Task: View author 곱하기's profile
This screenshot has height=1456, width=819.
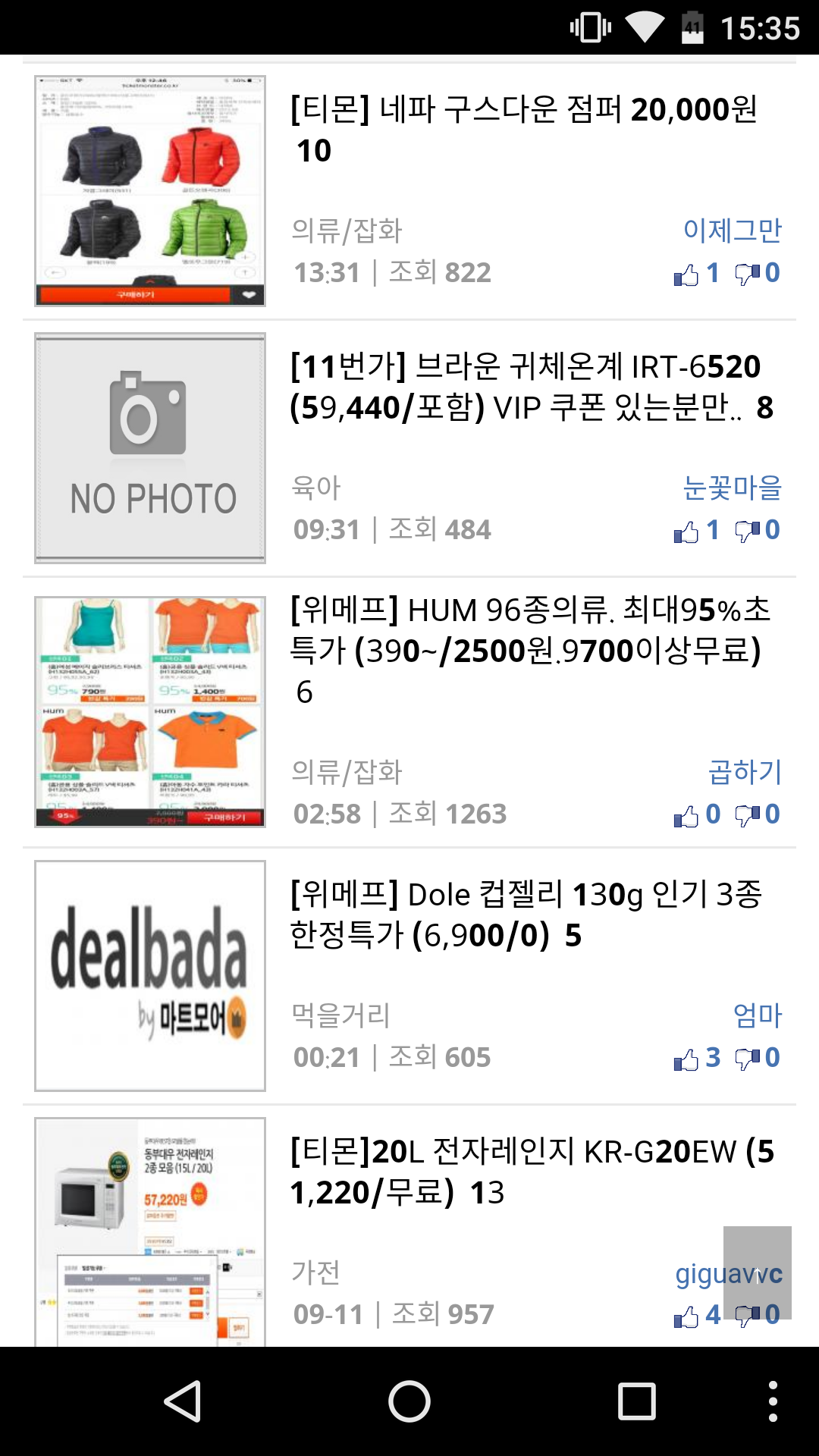Action: tap(745, 772)
